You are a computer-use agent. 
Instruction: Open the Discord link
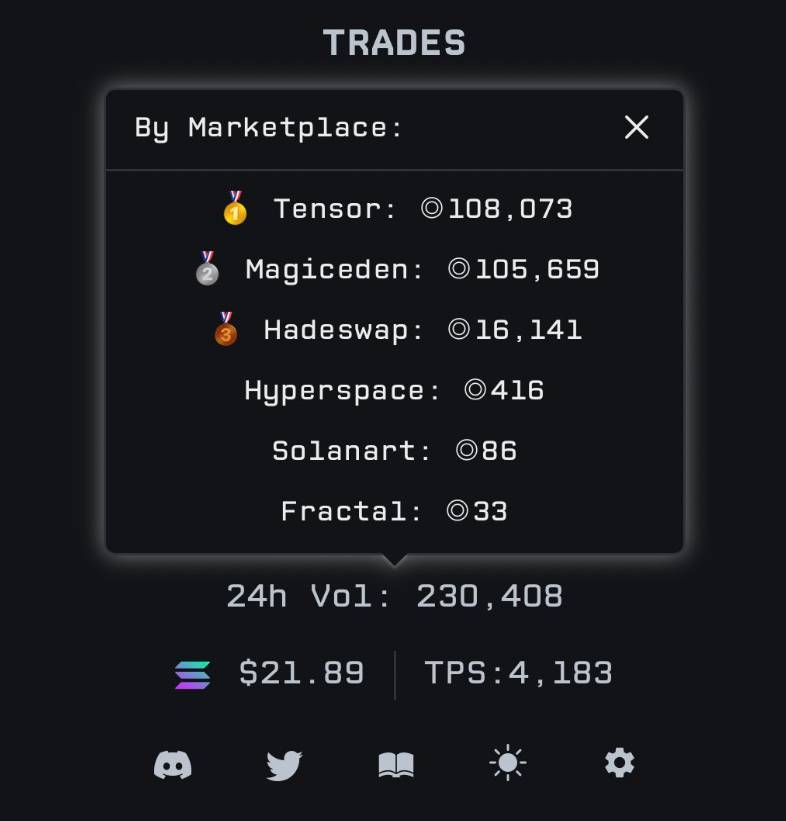click(173, 764)
